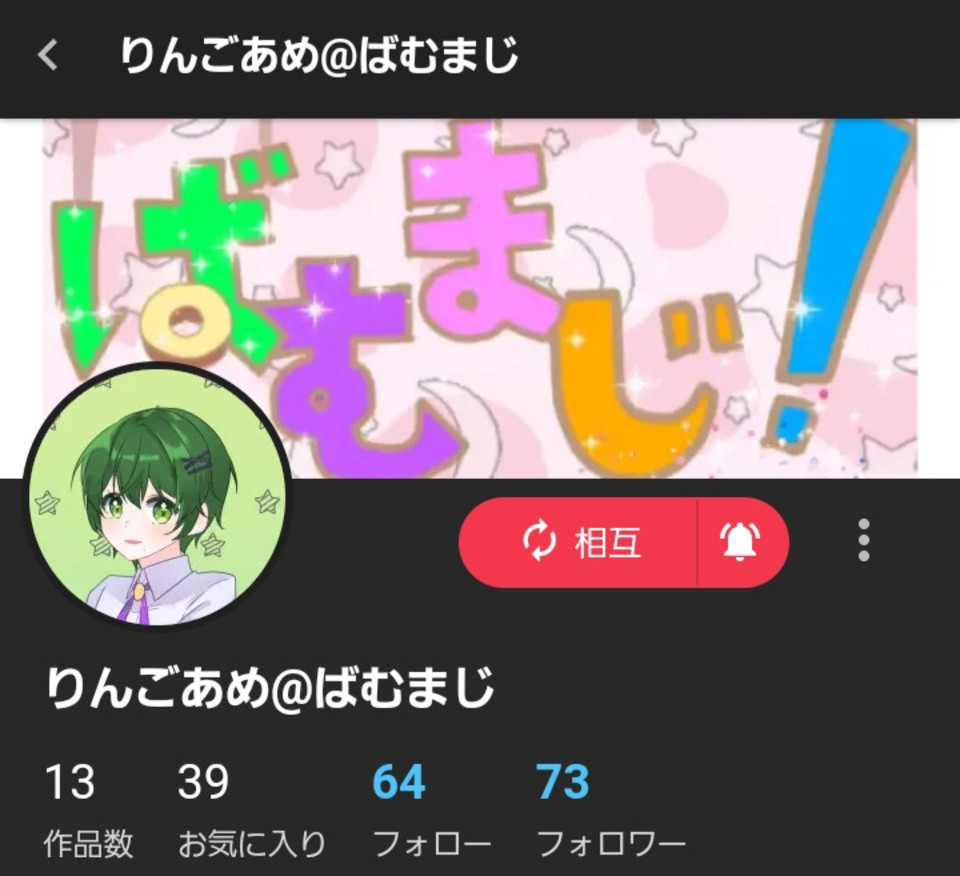Tap the 相互 mutual follow button
This screenshot has width=960, height=876.
(x=580, y=542)
